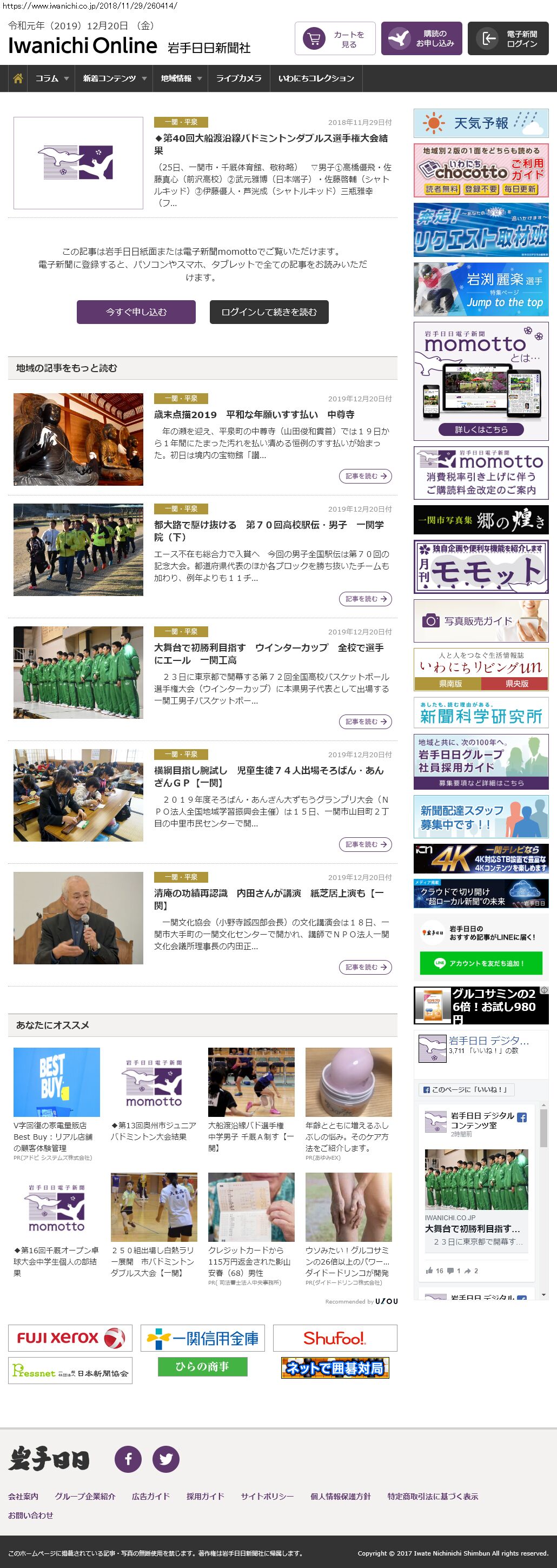Open the home icon in navigation bar
Viewport: 557px width, 1568px height.
click(18, 78)
